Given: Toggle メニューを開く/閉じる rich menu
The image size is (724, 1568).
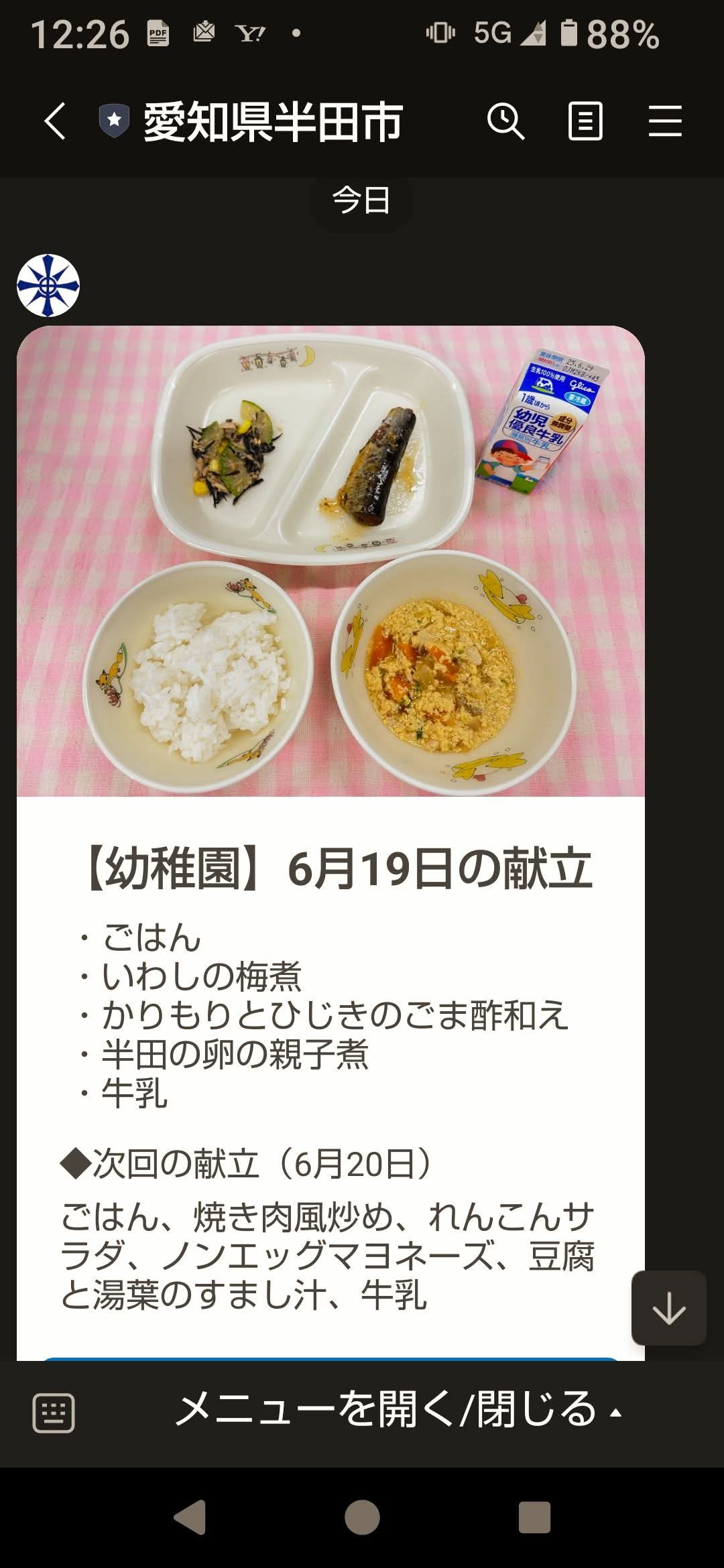Looking at the screenshot, I should pos(399,1410).
